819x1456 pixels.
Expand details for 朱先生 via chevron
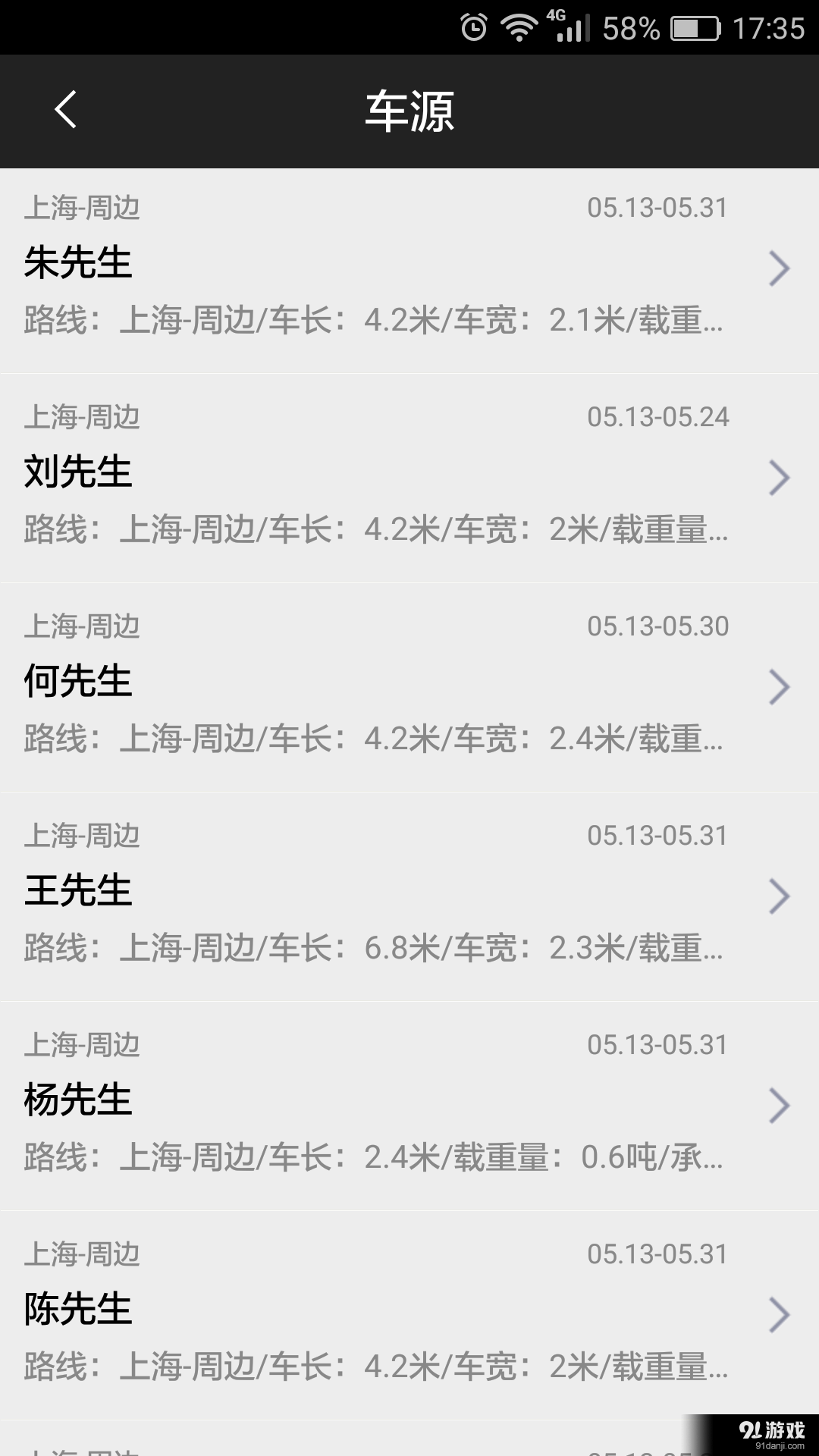click(x=780, y=267)
